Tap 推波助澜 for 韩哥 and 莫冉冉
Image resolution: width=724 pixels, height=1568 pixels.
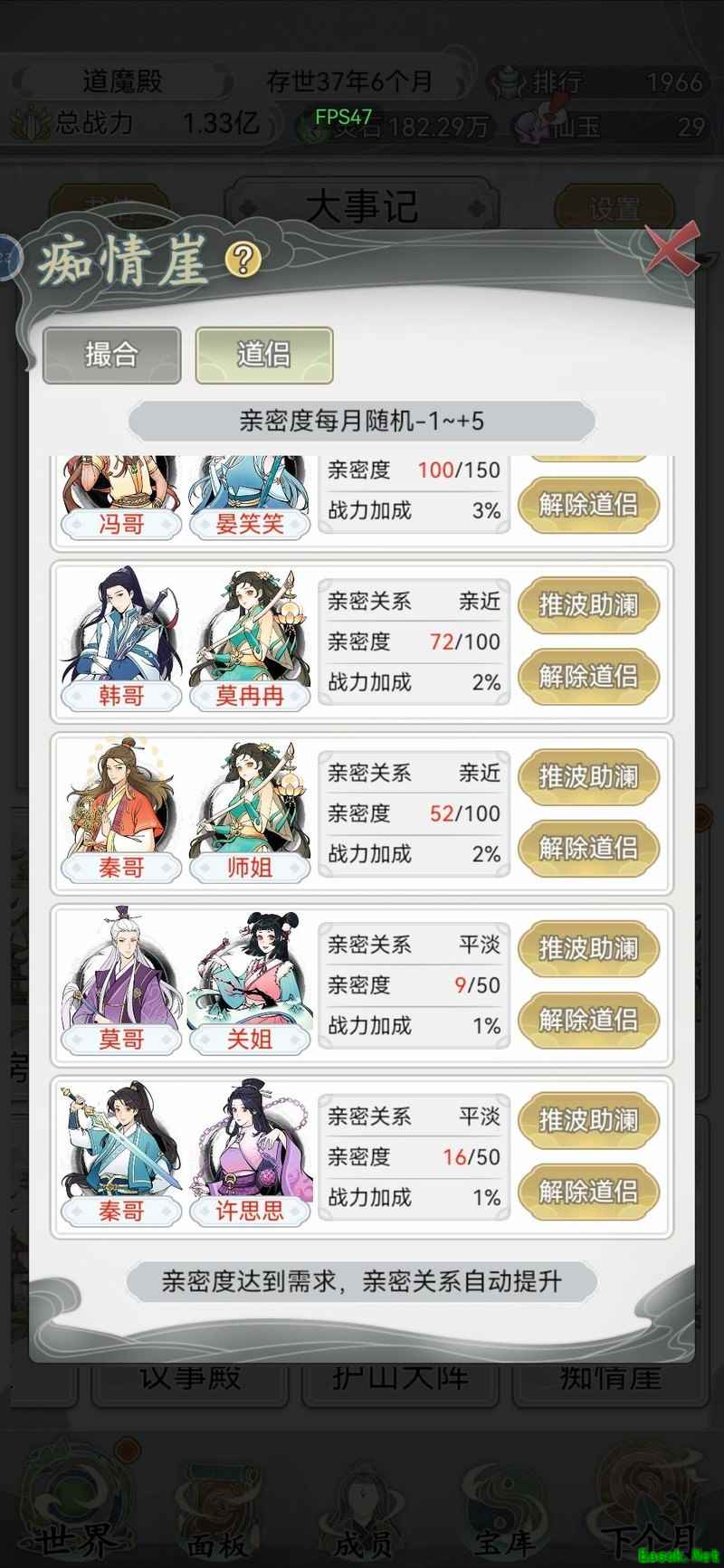coord(588,604)
